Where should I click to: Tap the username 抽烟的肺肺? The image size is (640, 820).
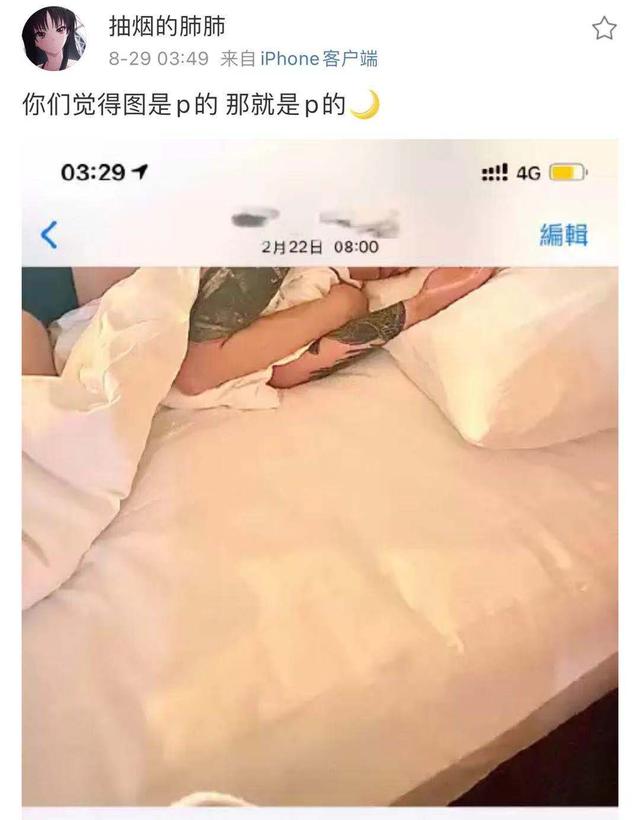pos(166,26)
